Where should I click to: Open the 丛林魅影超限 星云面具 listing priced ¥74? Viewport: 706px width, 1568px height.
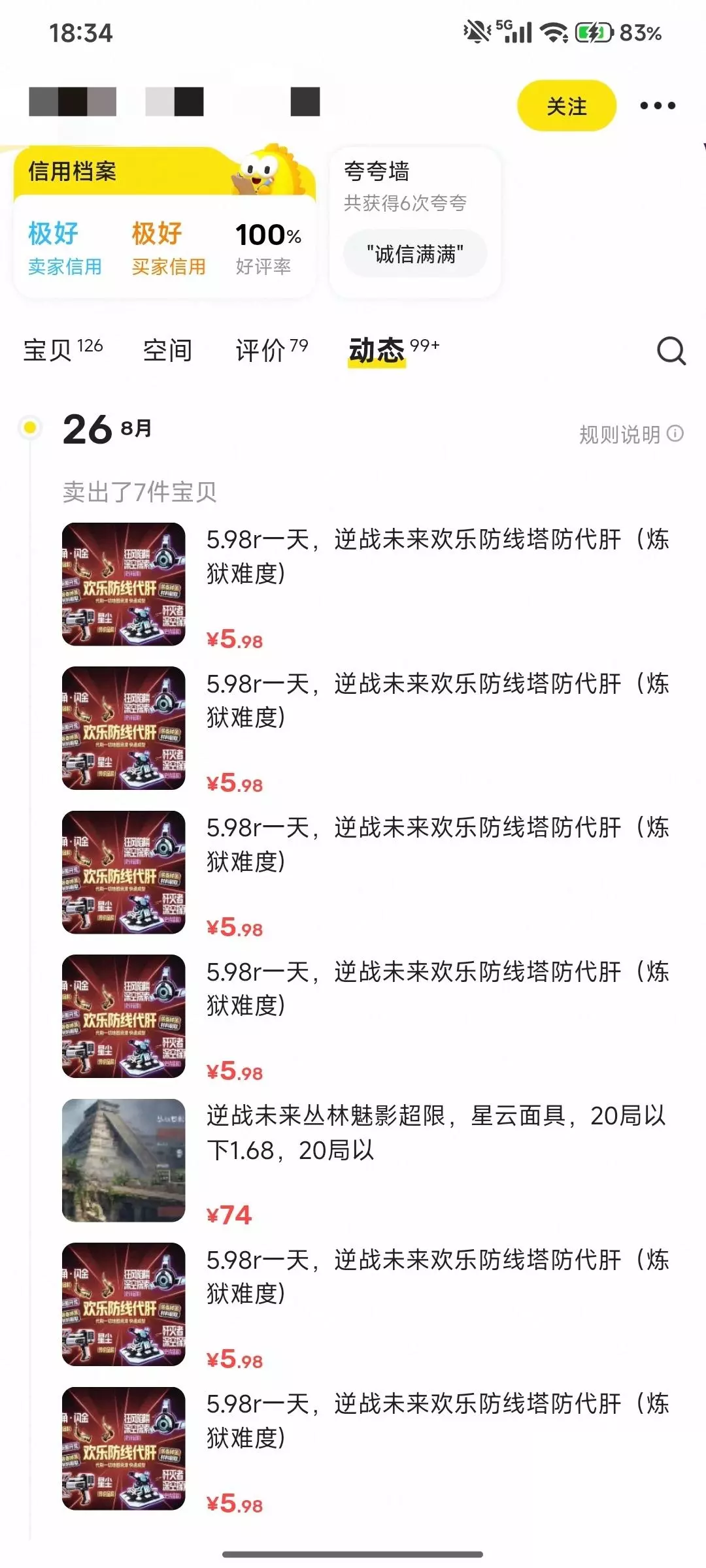click(366, 1160)
